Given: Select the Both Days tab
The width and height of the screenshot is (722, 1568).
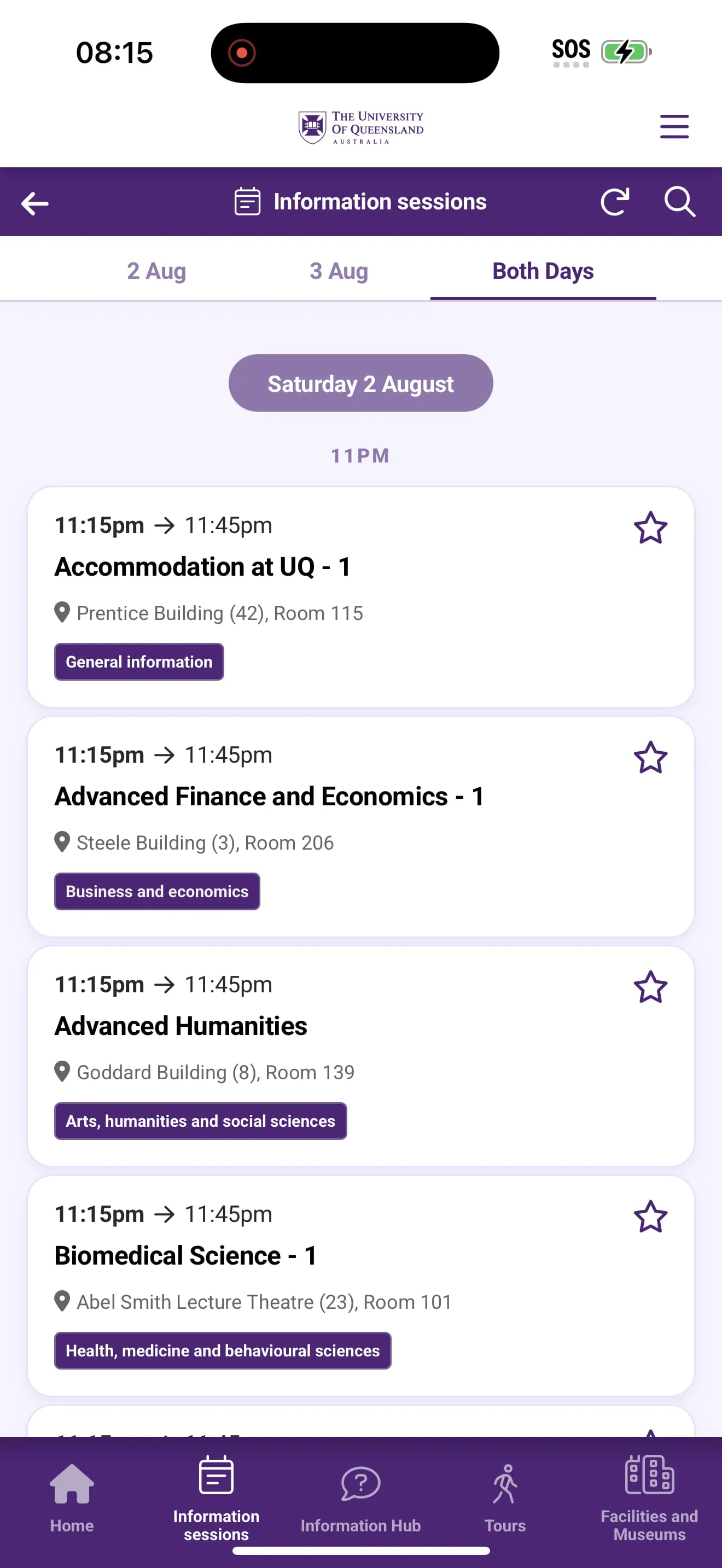Looking at the screenshot, I should pyautogui.click(x=543, y=270).
